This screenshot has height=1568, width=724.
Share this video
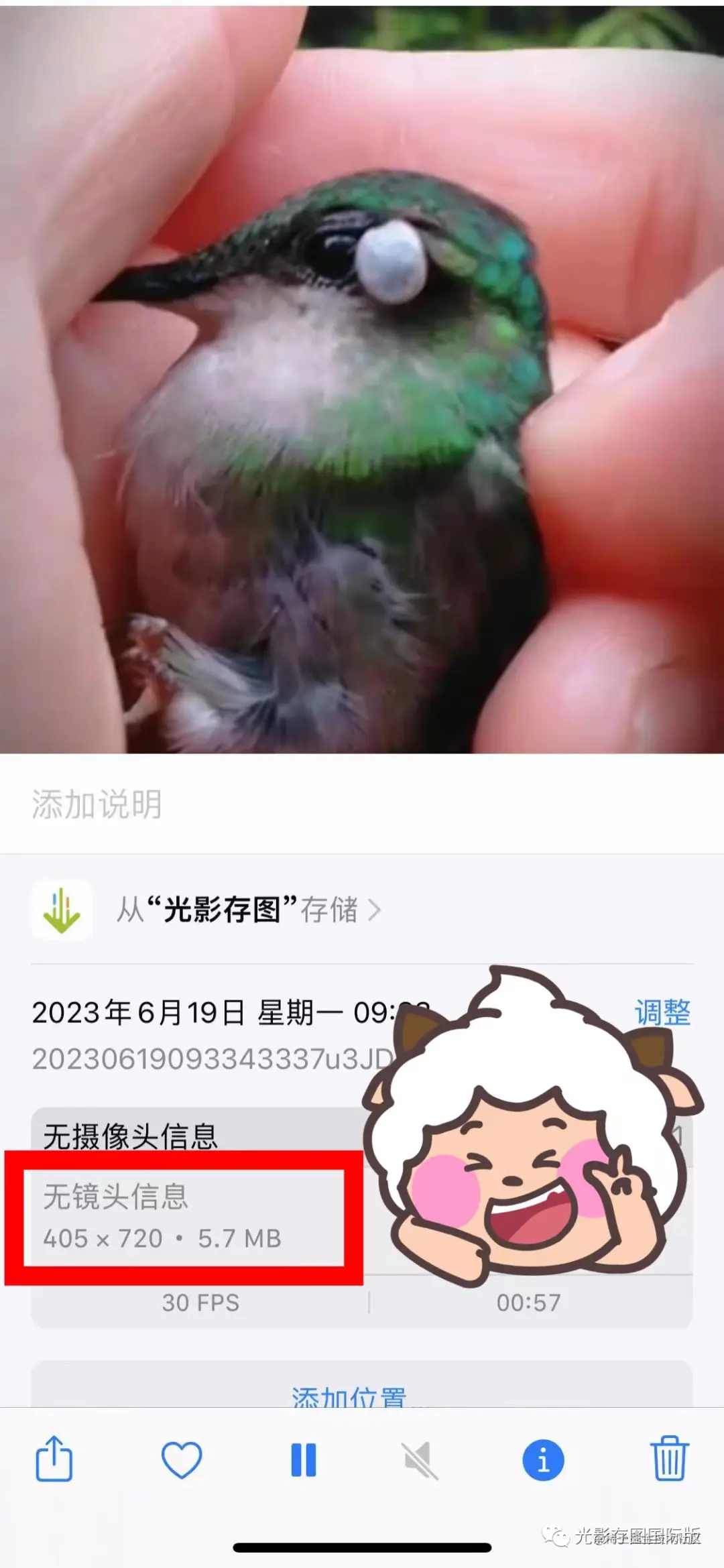coord(54,1459)
